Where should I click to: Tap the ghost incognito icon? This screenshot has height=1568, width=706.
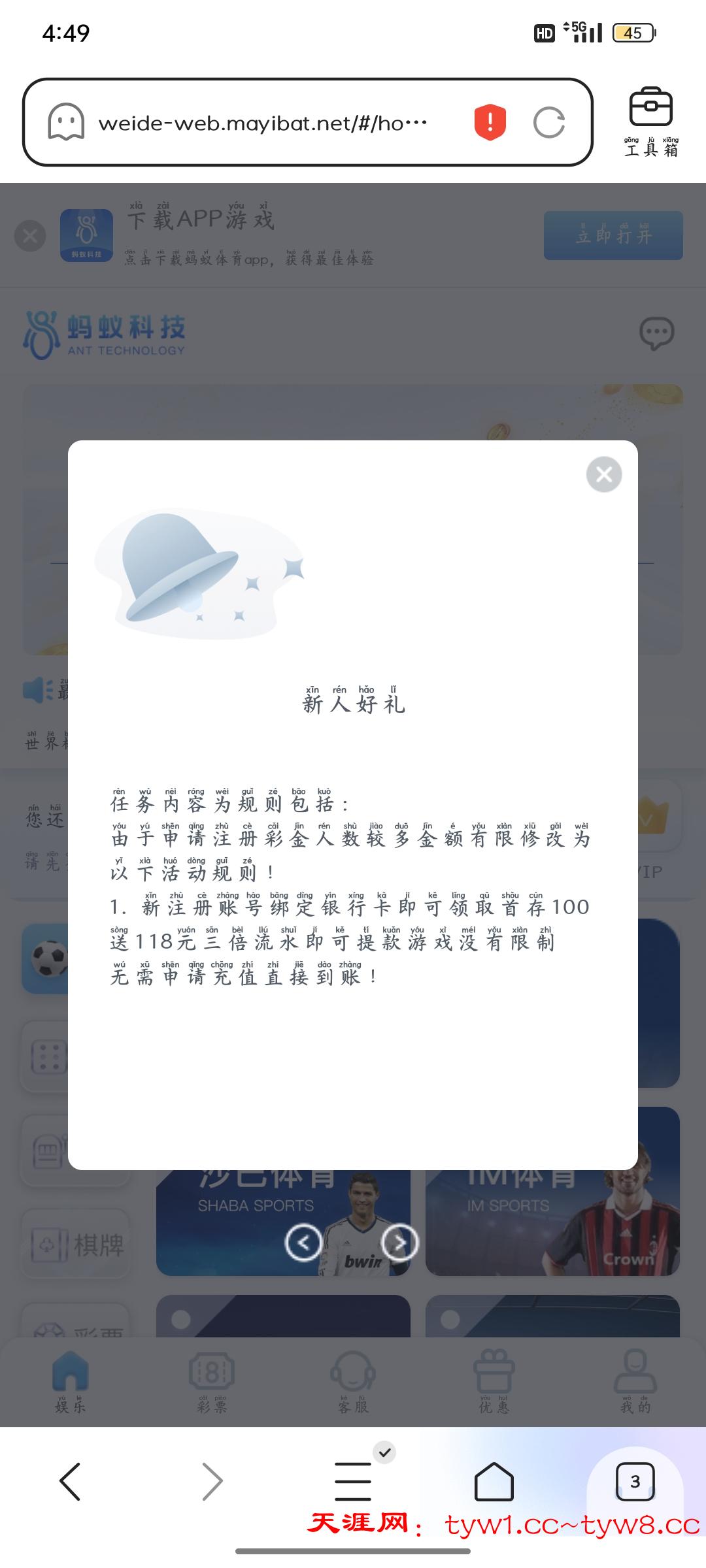pyautogui.click(x=66, y=122)
